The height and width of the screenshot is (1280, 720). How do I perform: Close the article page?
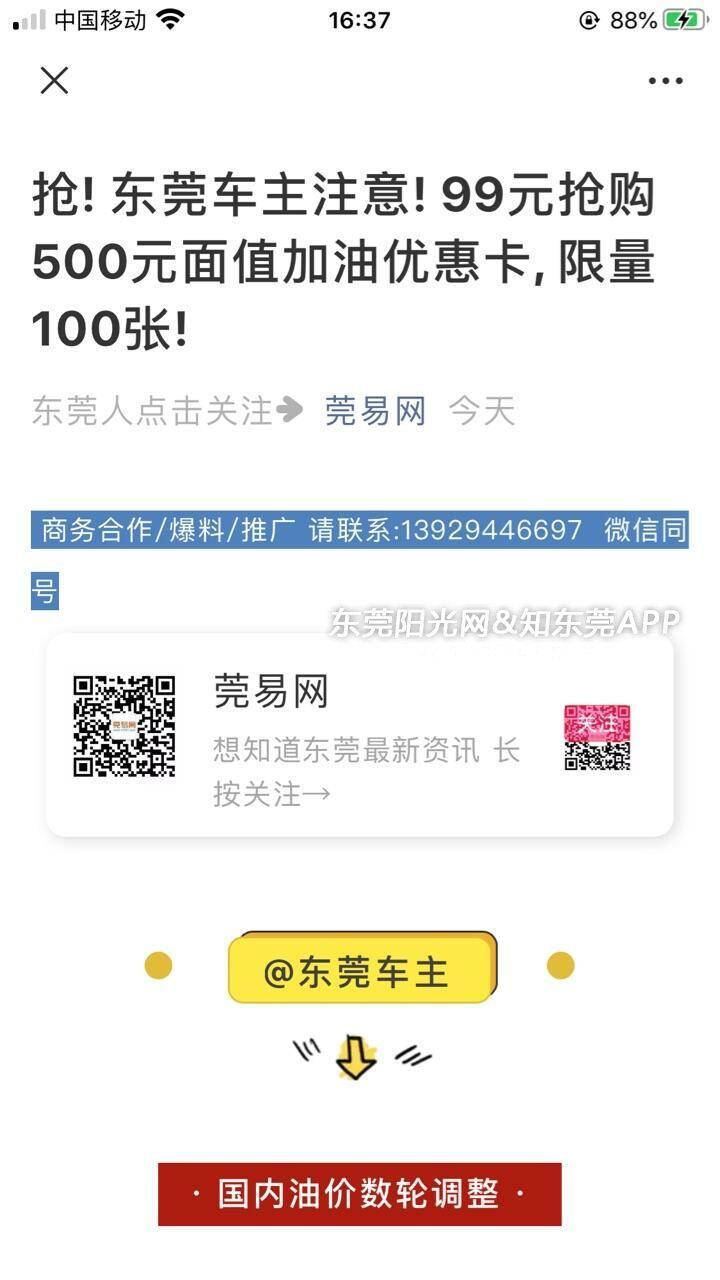tap(54, 81)
